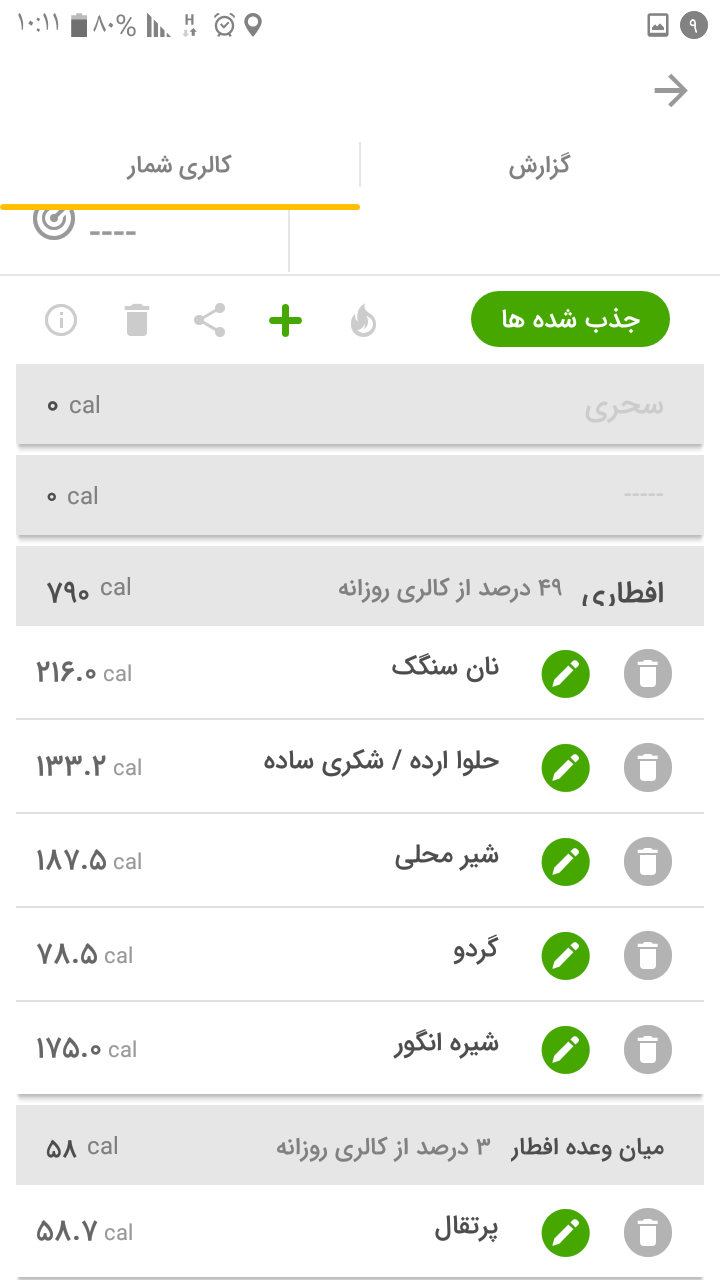
Task: Delete the شیر محلی entry
Action: [648, 862]
